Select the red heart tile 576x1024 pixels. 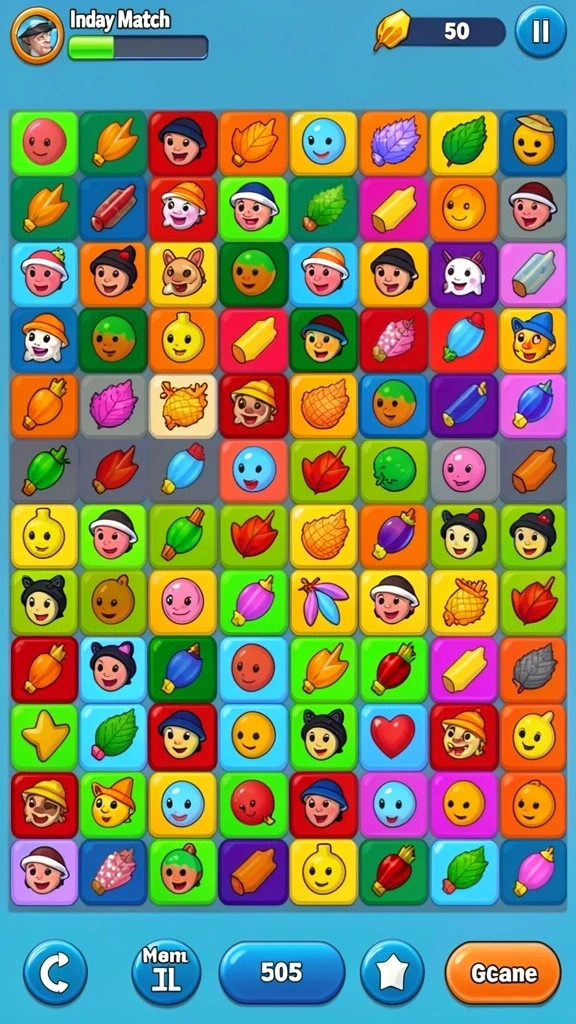392,737
